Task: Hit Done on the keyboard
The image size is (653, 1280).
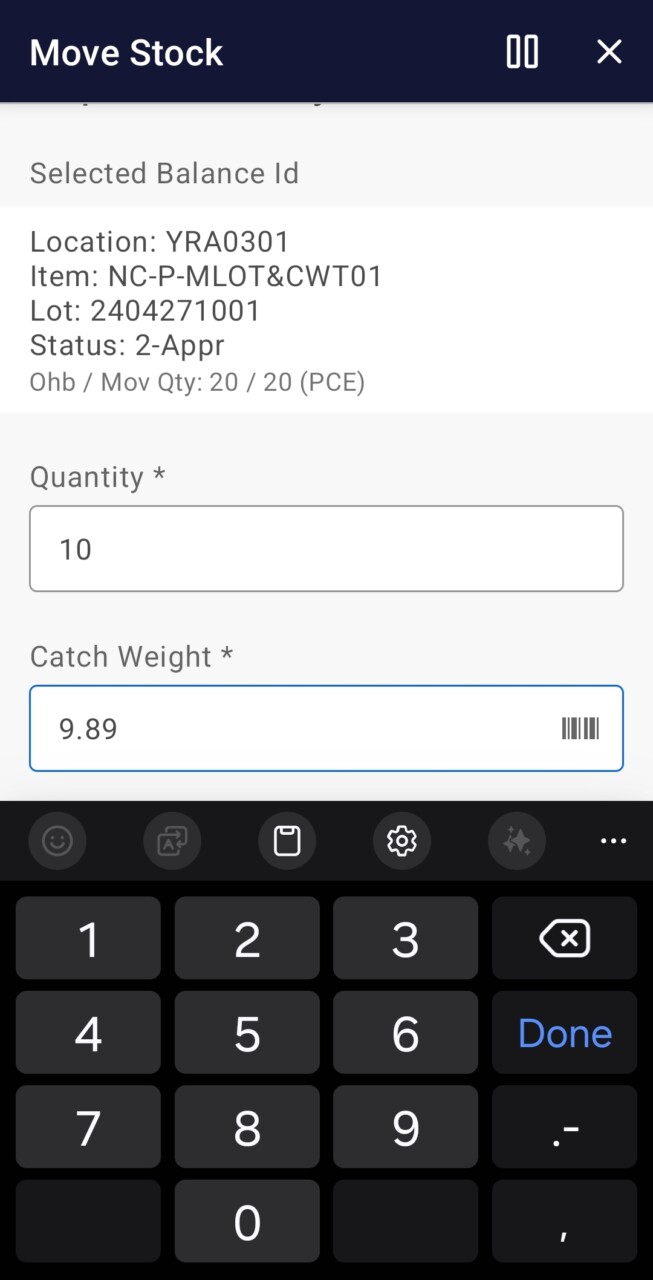Action: point(564,1034)
